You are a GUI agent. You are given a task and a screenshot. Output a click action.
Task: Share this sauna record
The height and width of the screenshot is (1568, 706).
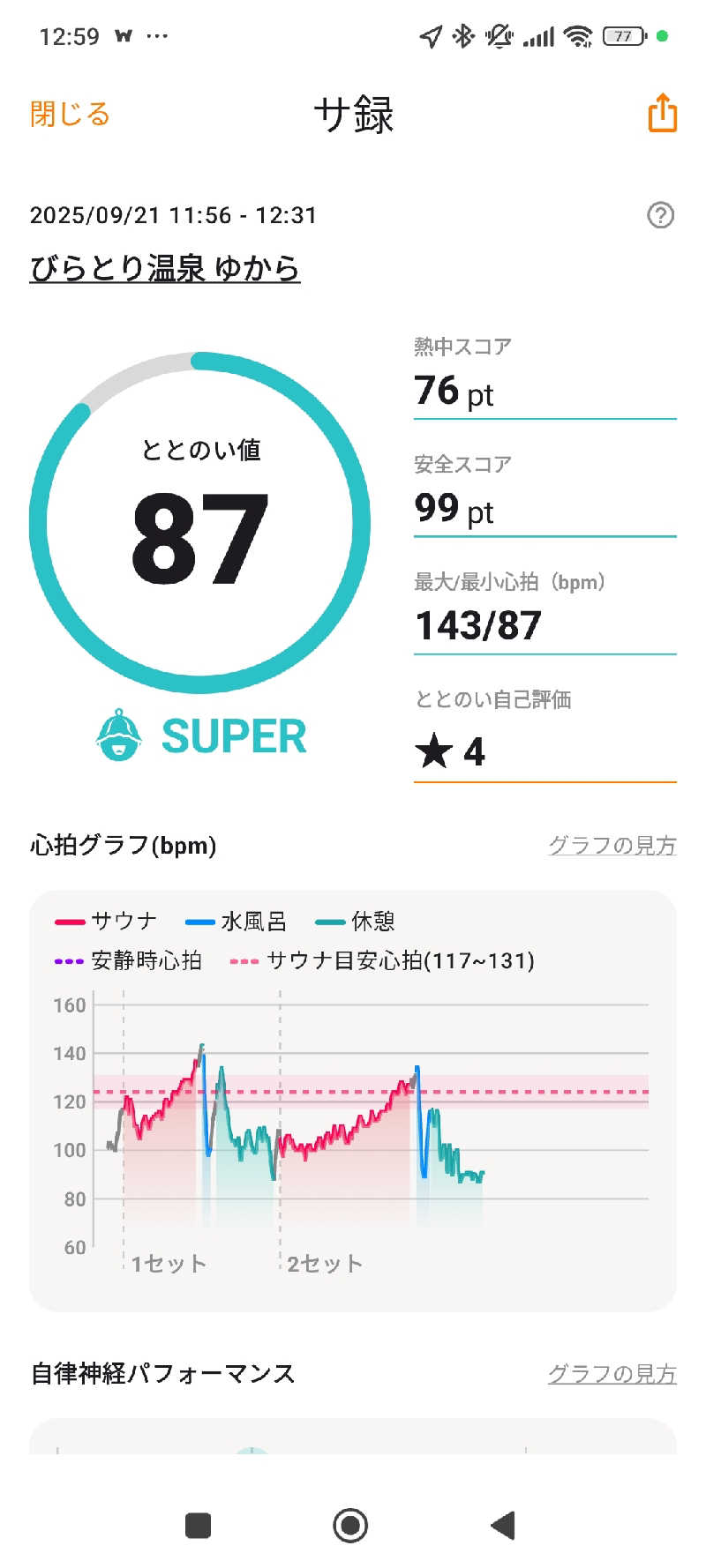pos(662,114)
